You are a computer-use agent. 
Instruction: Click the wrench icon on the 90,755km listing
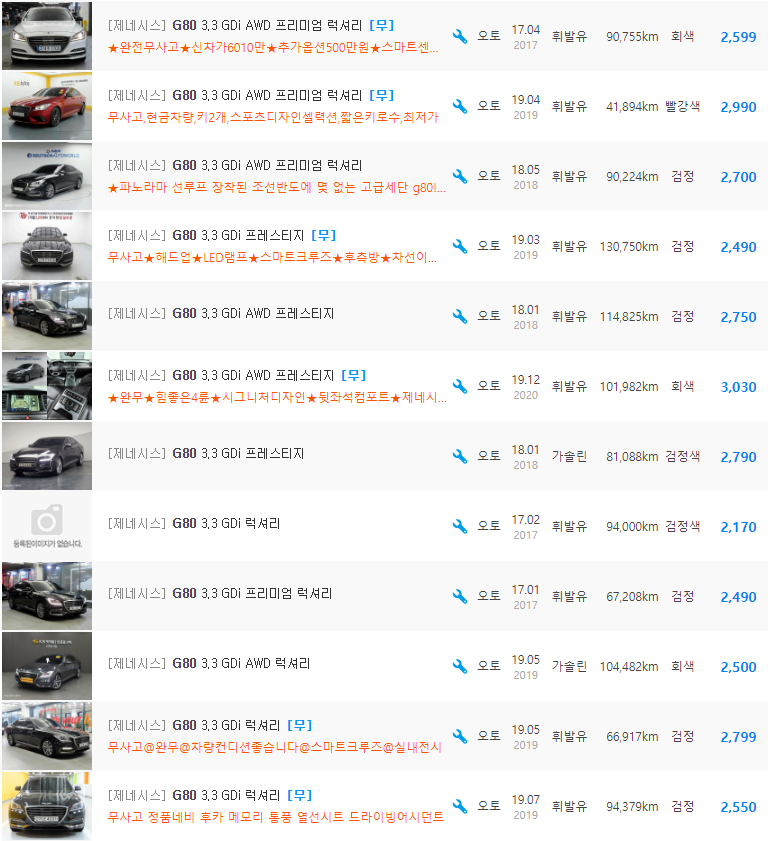click(460, 36)
